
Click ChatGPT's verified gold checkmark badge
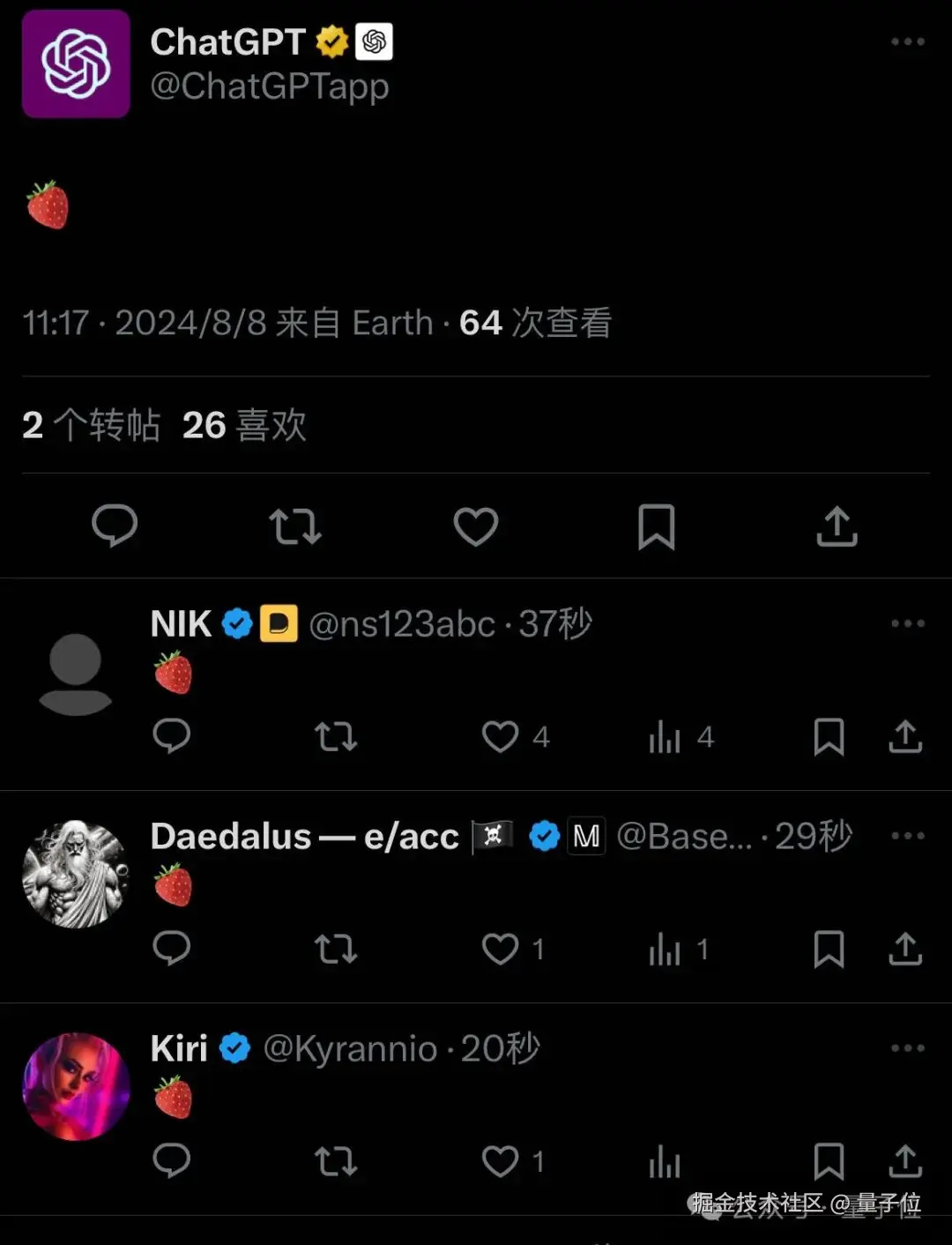[x=331, y=40]
